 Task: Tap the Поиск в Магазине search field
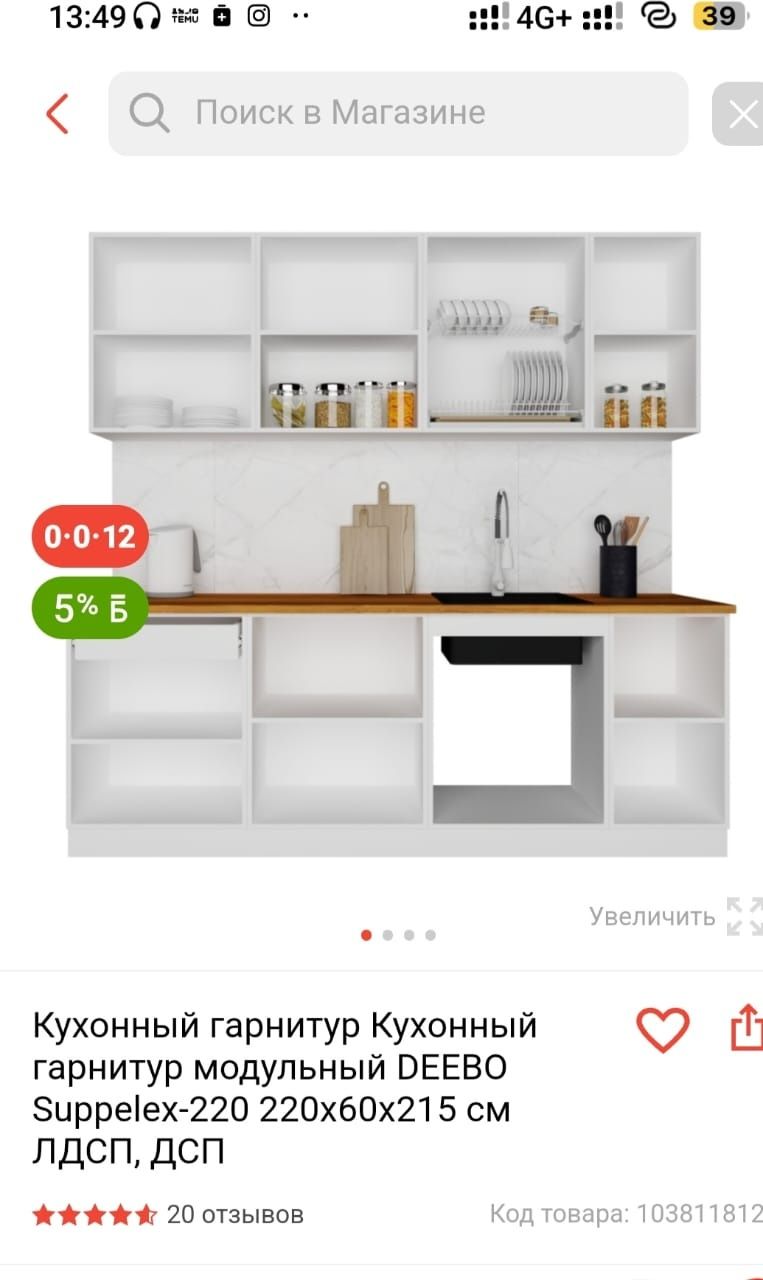coord(398,113)
